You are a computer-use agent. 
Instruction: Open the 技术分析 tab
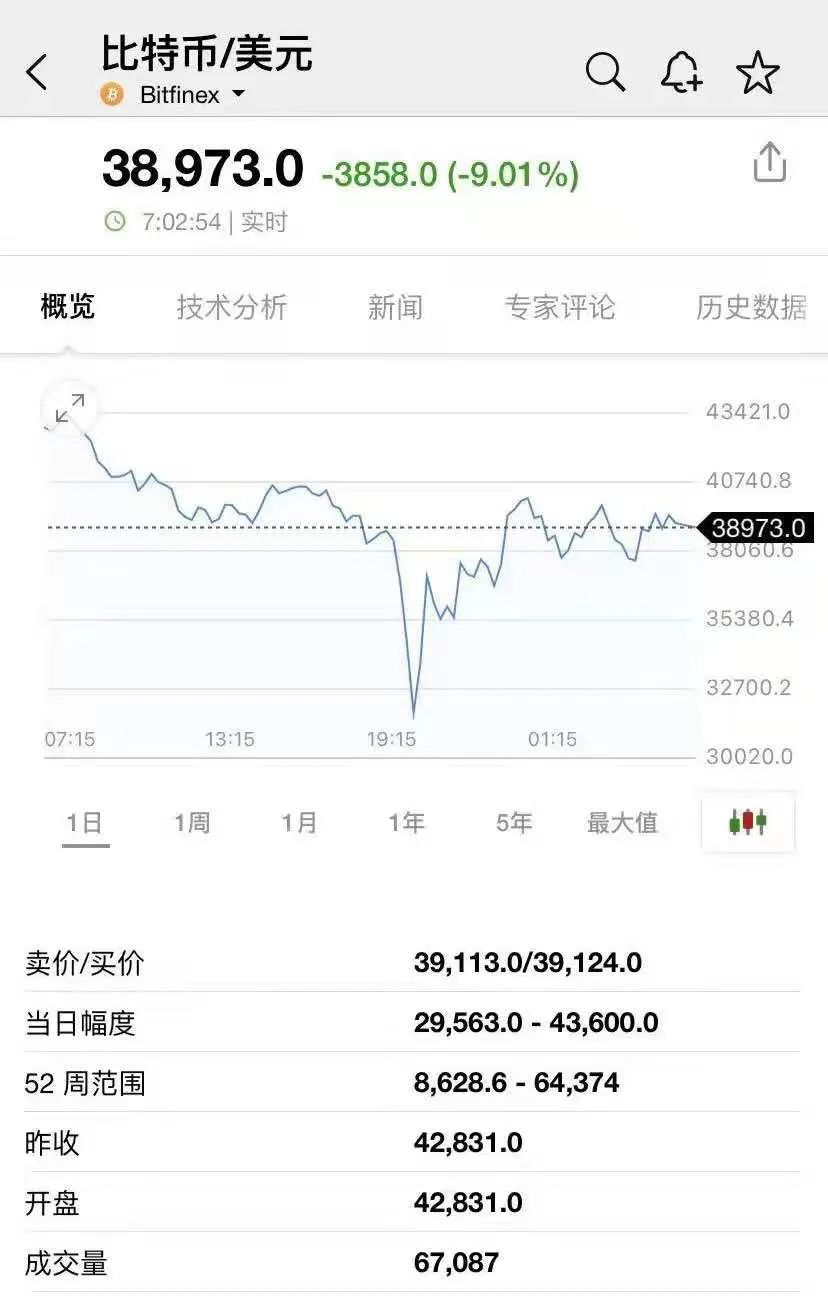pyautogui.click(x=232, y=307)
